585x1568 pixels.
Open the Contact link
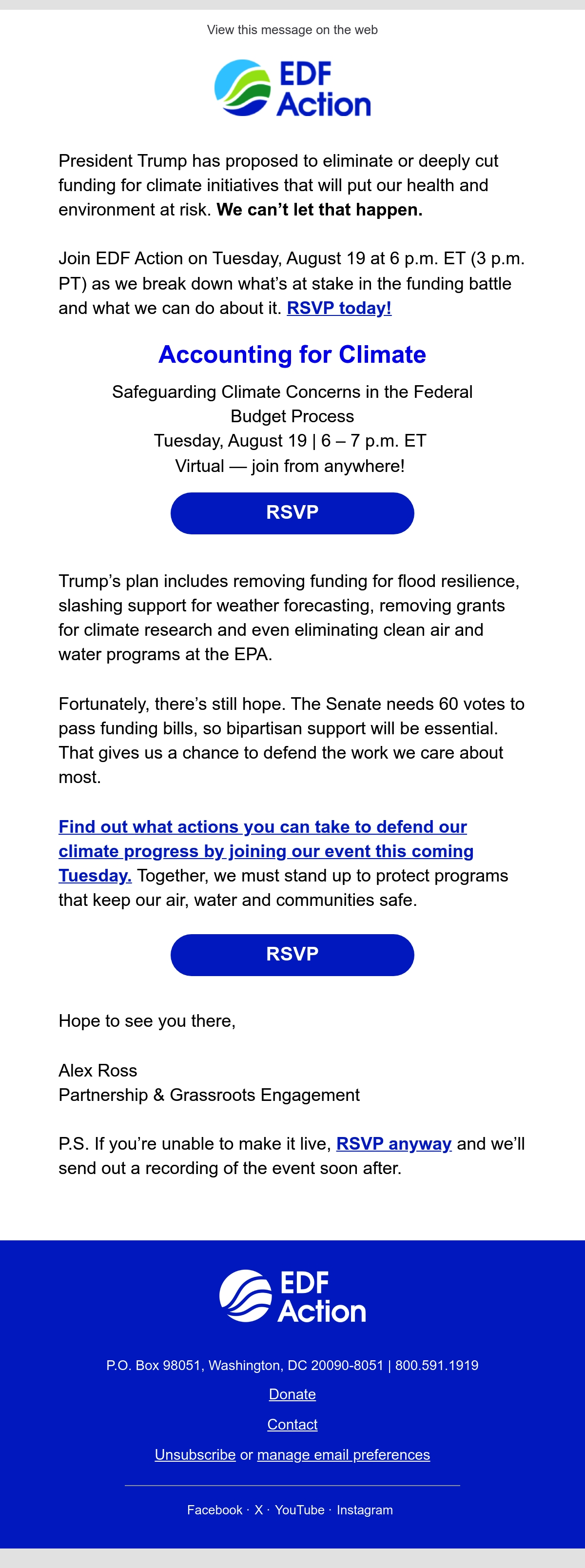292,1424
